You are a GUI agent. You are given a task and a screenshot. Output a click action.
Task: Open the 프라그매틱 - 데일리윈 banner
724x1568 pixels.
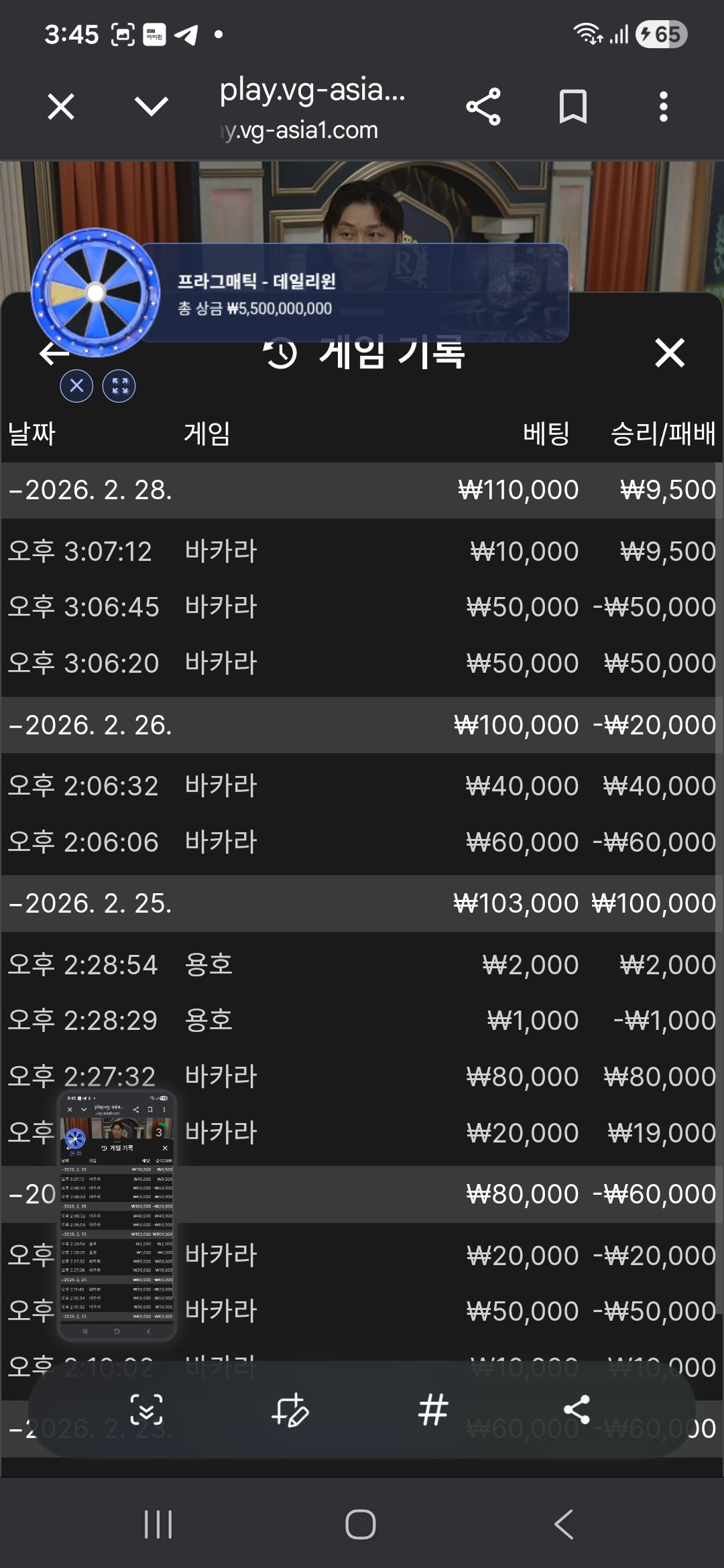point(355,293)
